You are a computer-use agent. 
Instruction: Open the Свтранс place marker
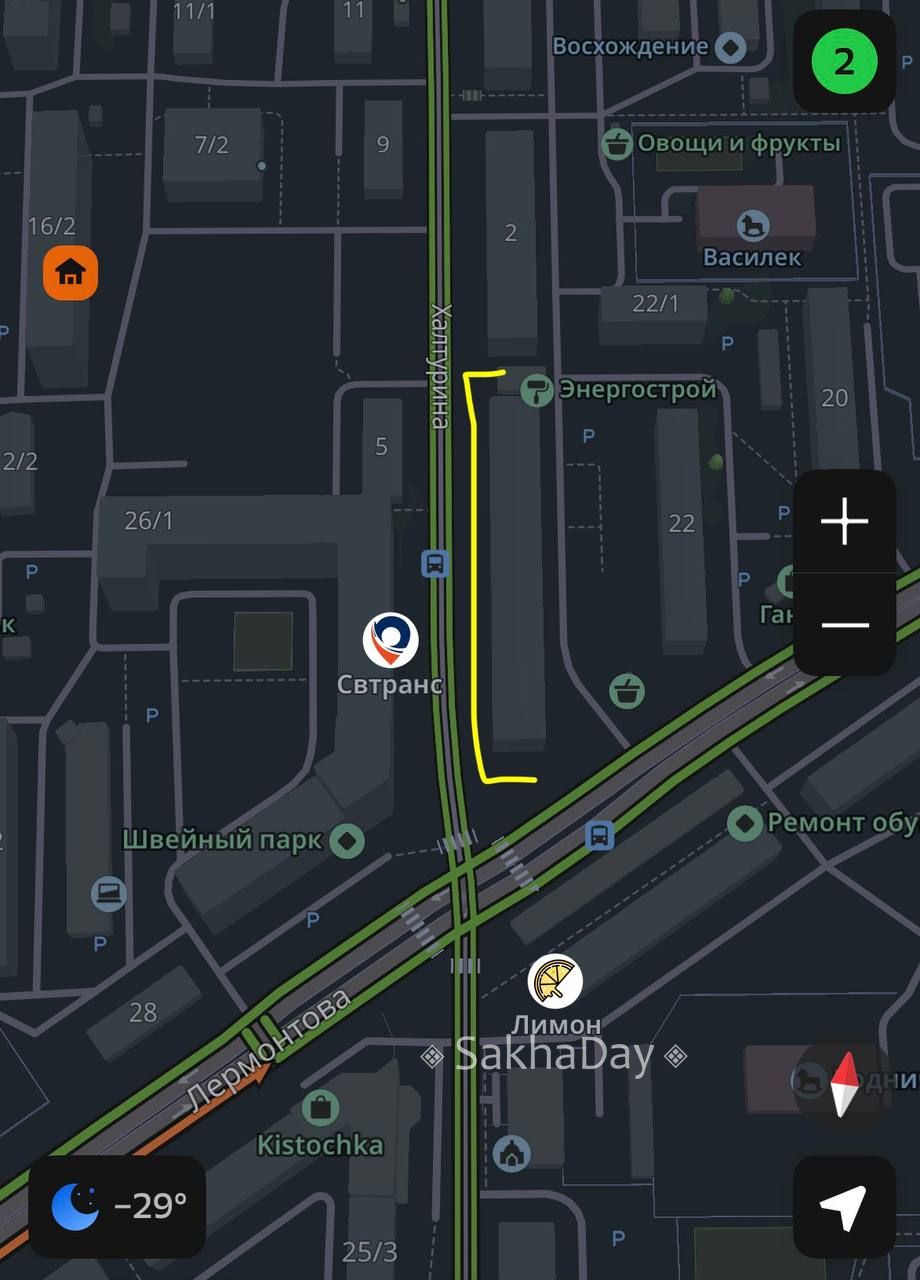pyautogui.click(x=390, y=640)
